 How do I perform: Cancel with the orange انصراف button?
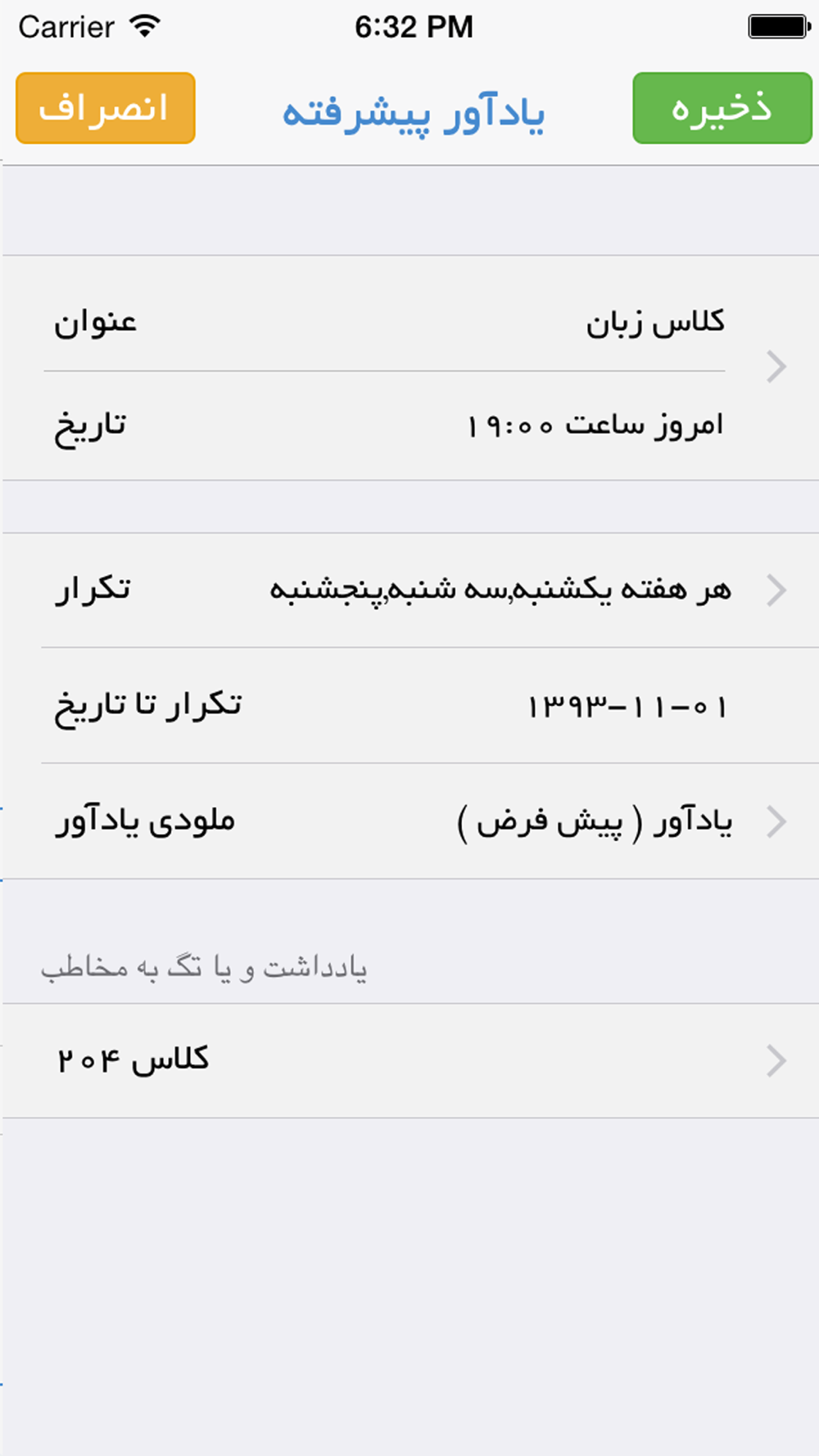coord(105,108)
